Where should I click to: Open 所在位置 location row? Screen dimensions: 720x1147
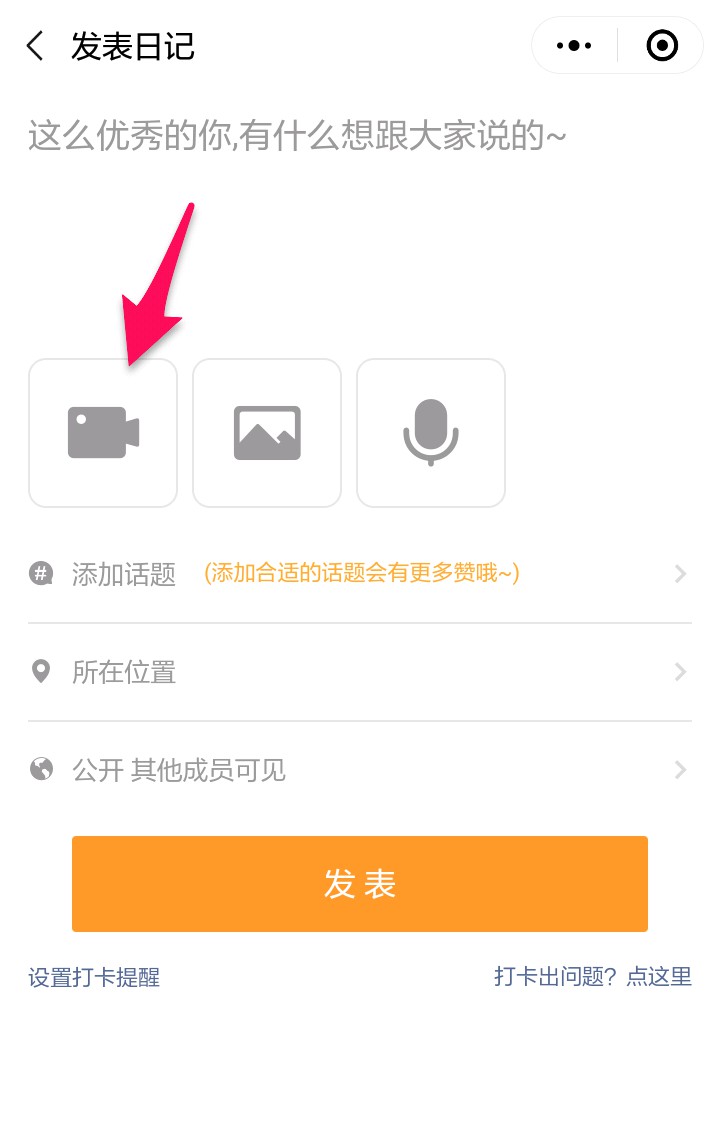(360, 672)
